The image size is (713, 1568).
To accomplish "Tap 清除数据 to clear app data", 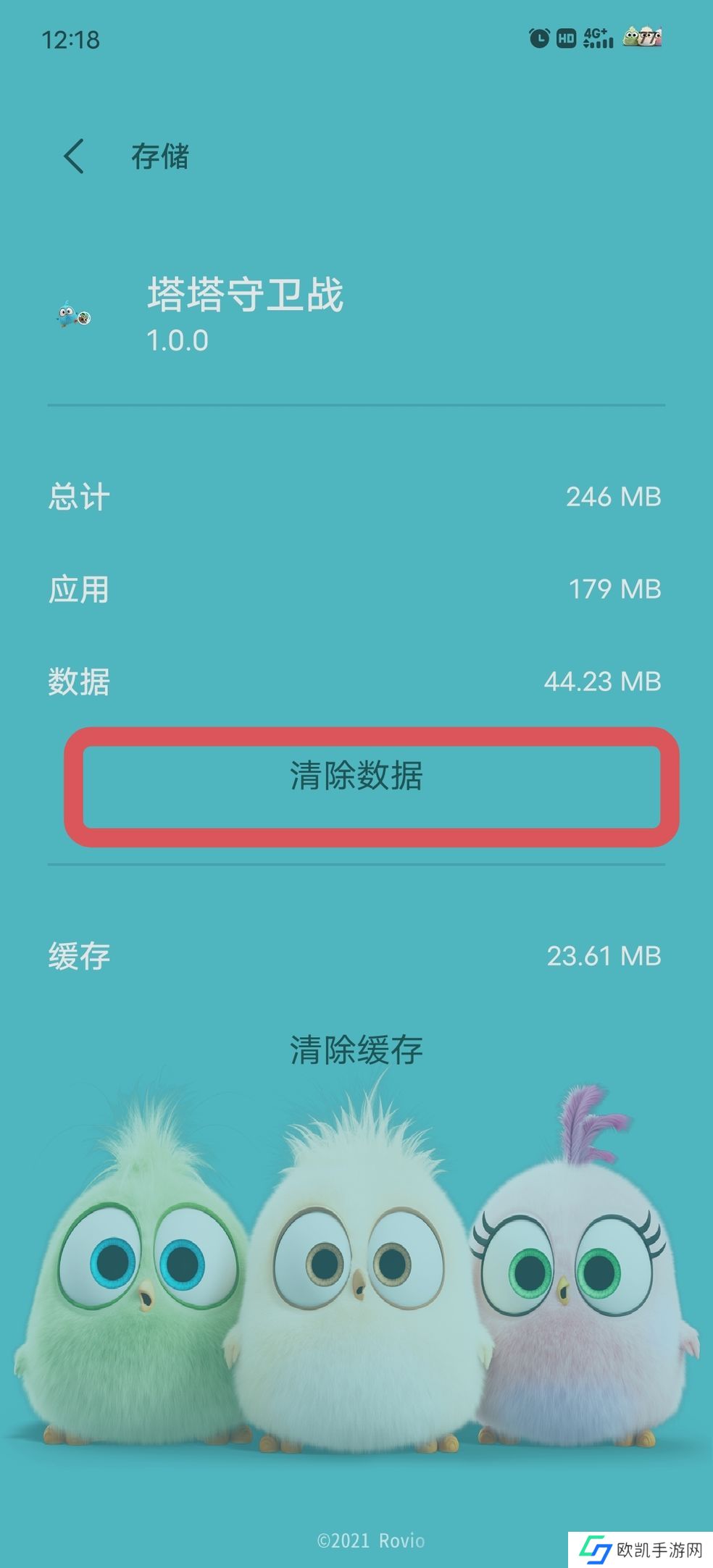I will [356, 776].
